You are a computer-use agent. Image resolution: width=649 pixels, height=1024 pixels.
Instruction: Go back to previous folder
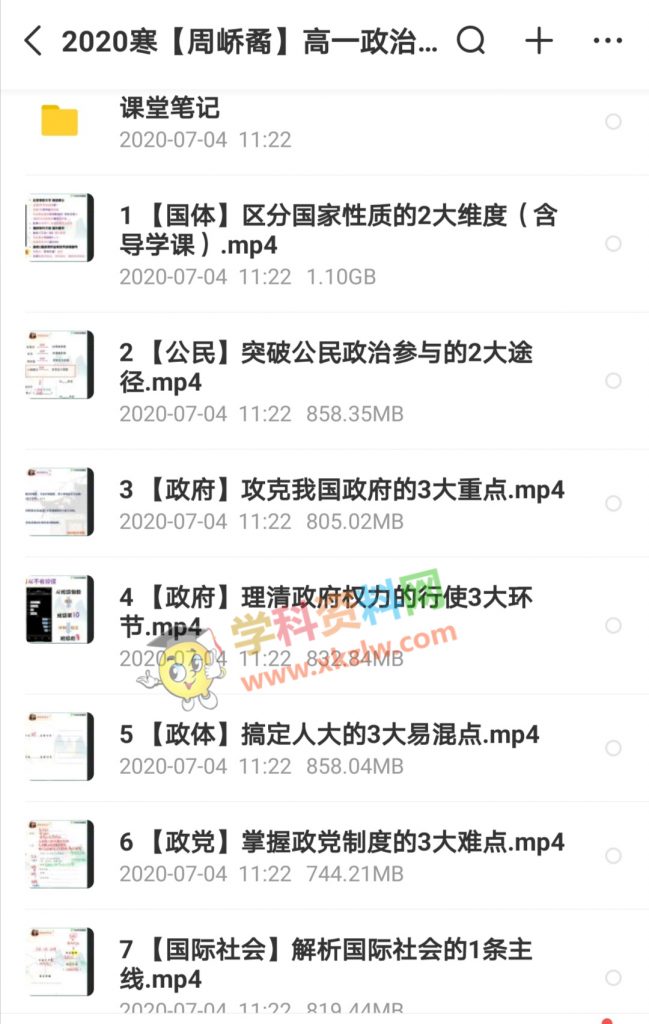tap(33, 41)
